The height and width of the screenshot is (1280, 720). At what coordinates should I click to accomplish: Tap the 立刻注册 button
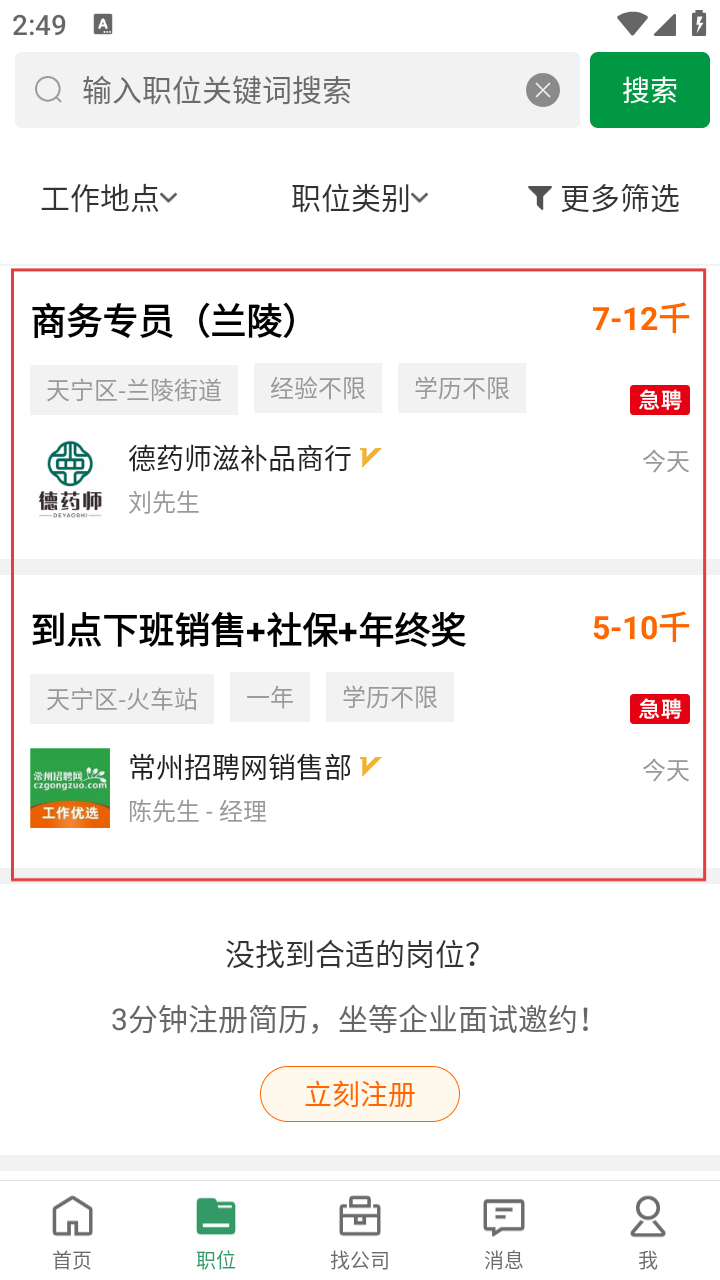pos(360,1094)
